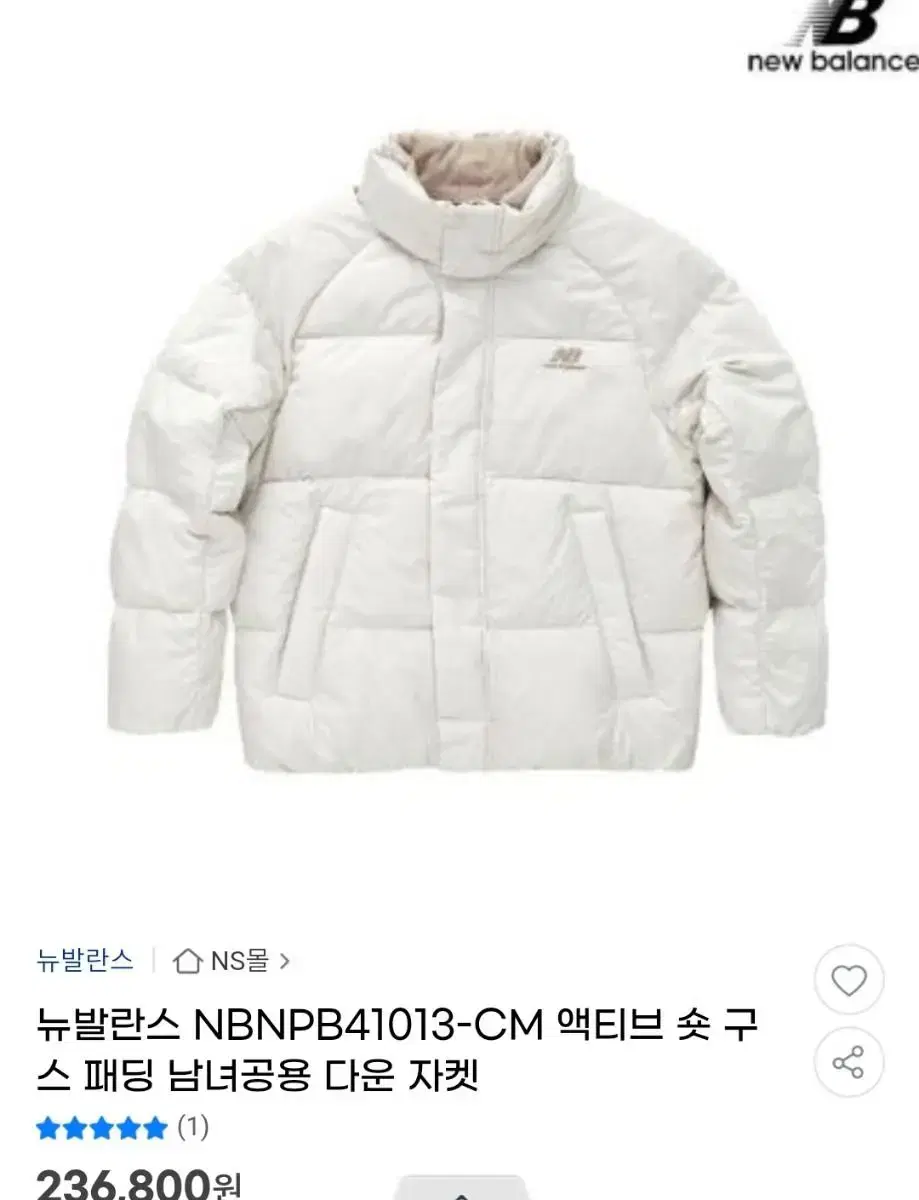Image resolution: width=919 pixels, height=1200 pixels.
Task: Open the star rating reviews (1)
Action: point(122,1129)
